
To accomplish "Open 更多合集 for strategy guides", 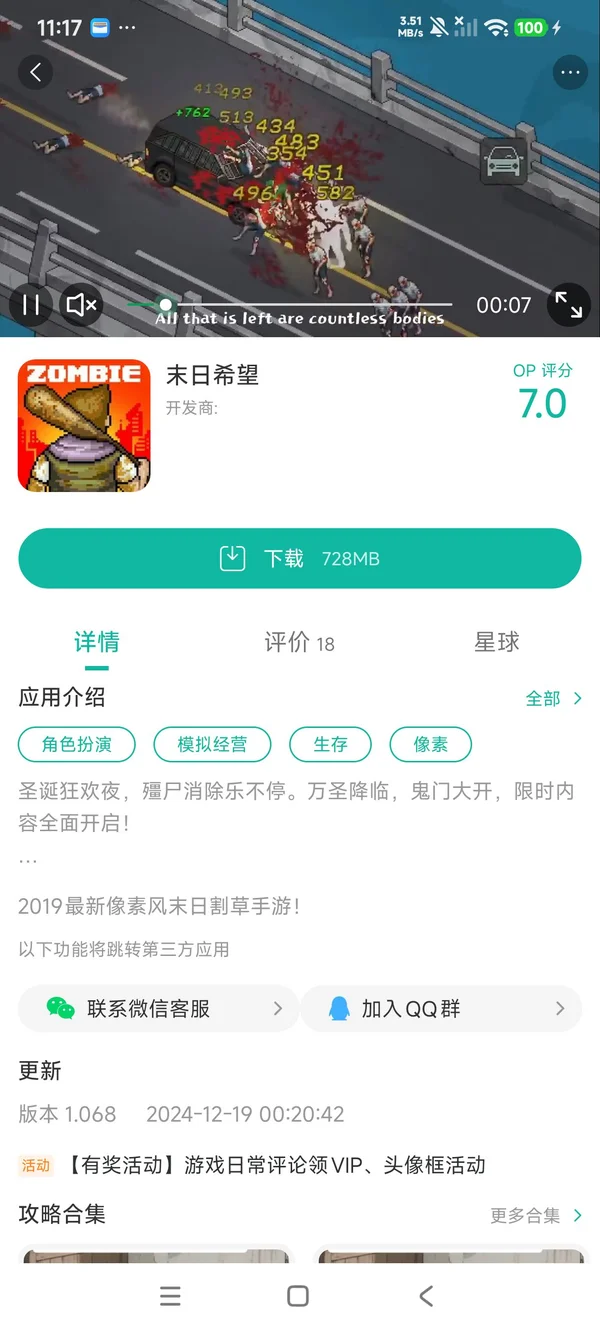I will click(536, 1216).
